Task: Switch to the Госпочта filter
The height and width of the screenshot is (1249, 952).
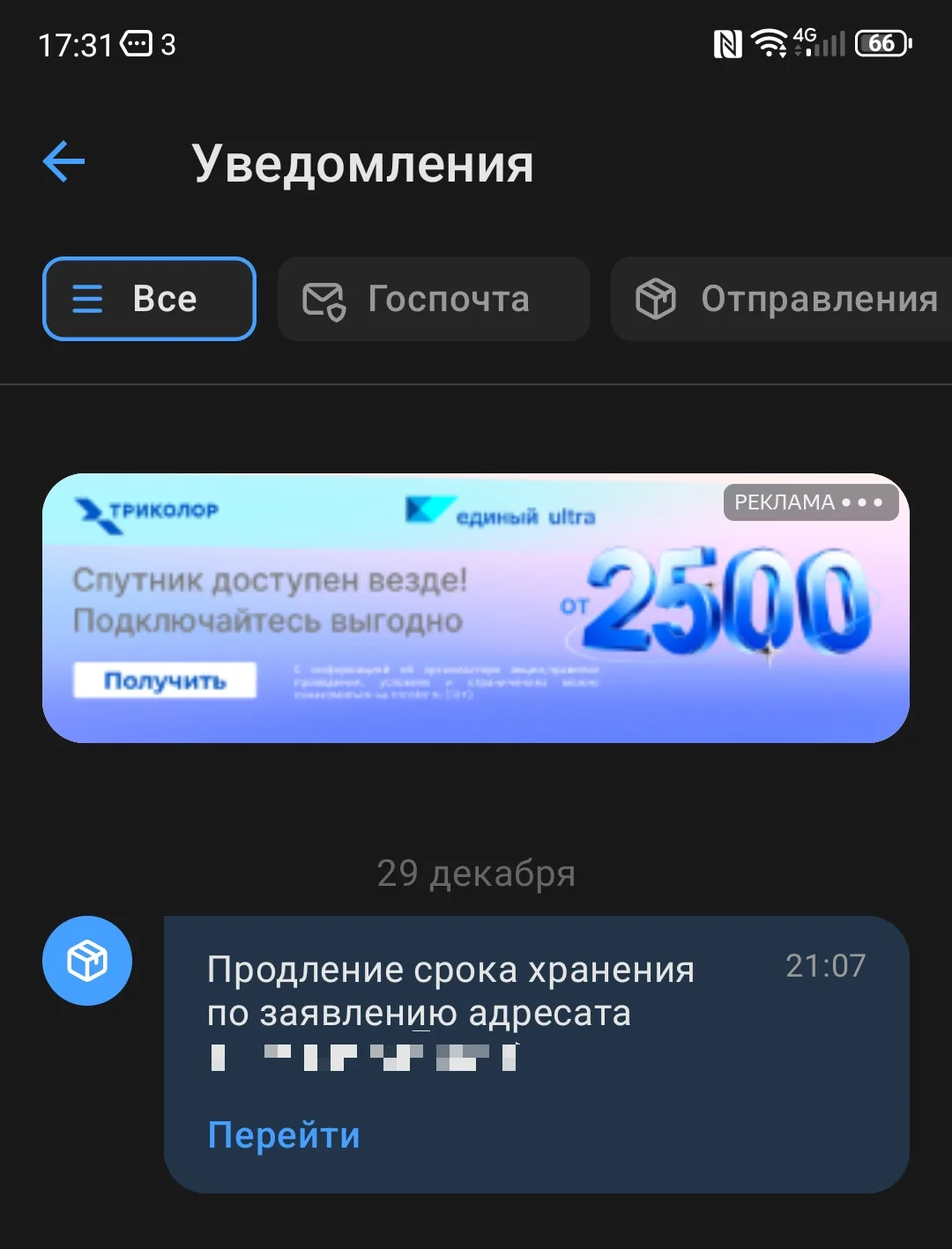Action: coord(433,299)
